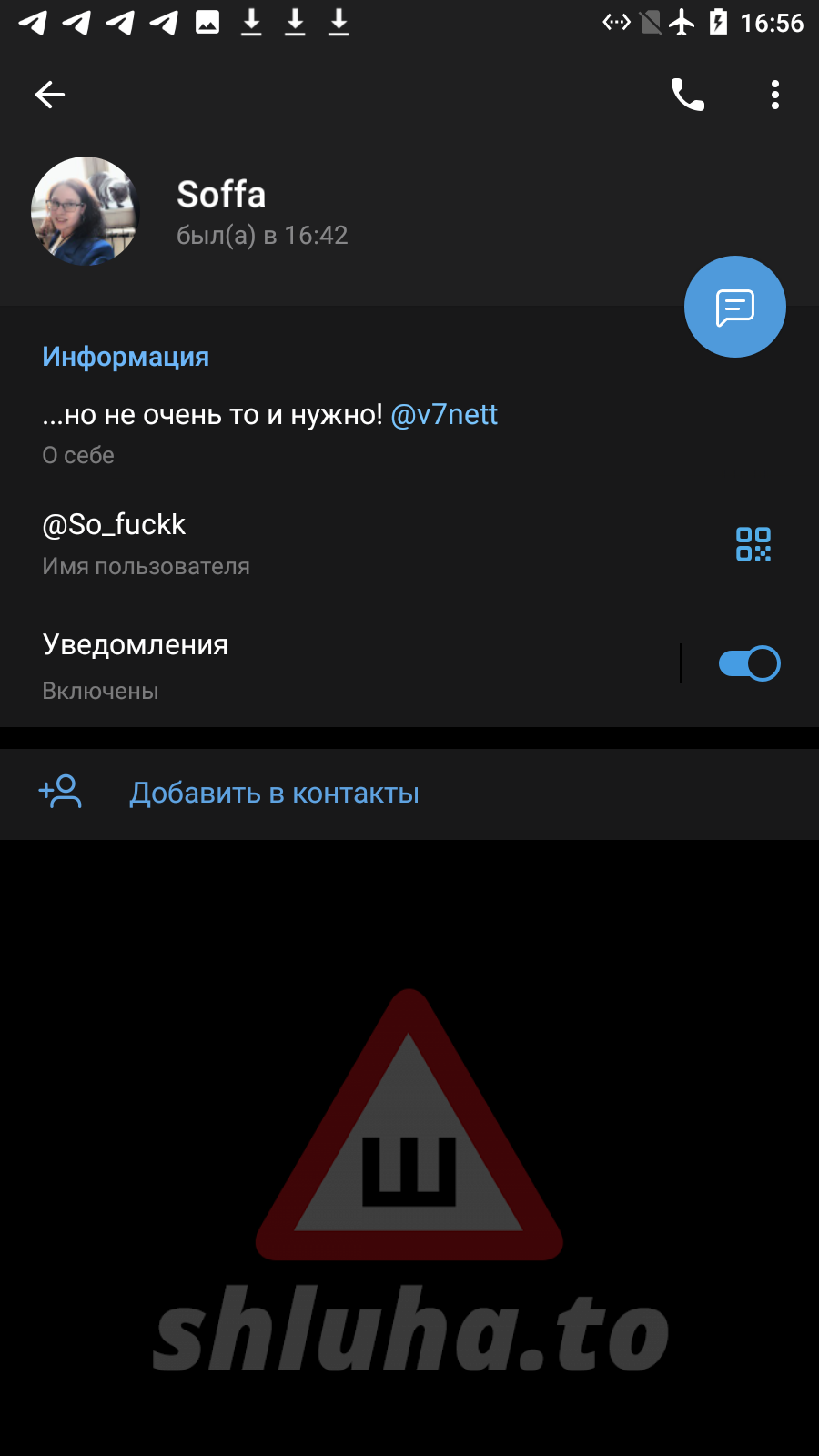Go back using the arrow icon

coord(50,95)
